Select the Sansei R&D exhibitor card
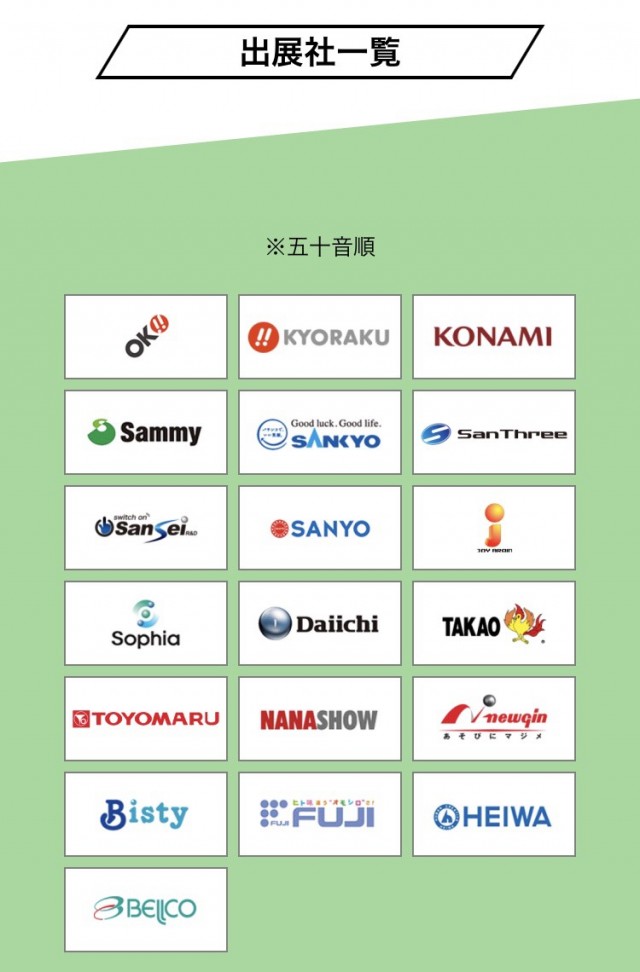640x972 pixels. click(x=146, y=528)
